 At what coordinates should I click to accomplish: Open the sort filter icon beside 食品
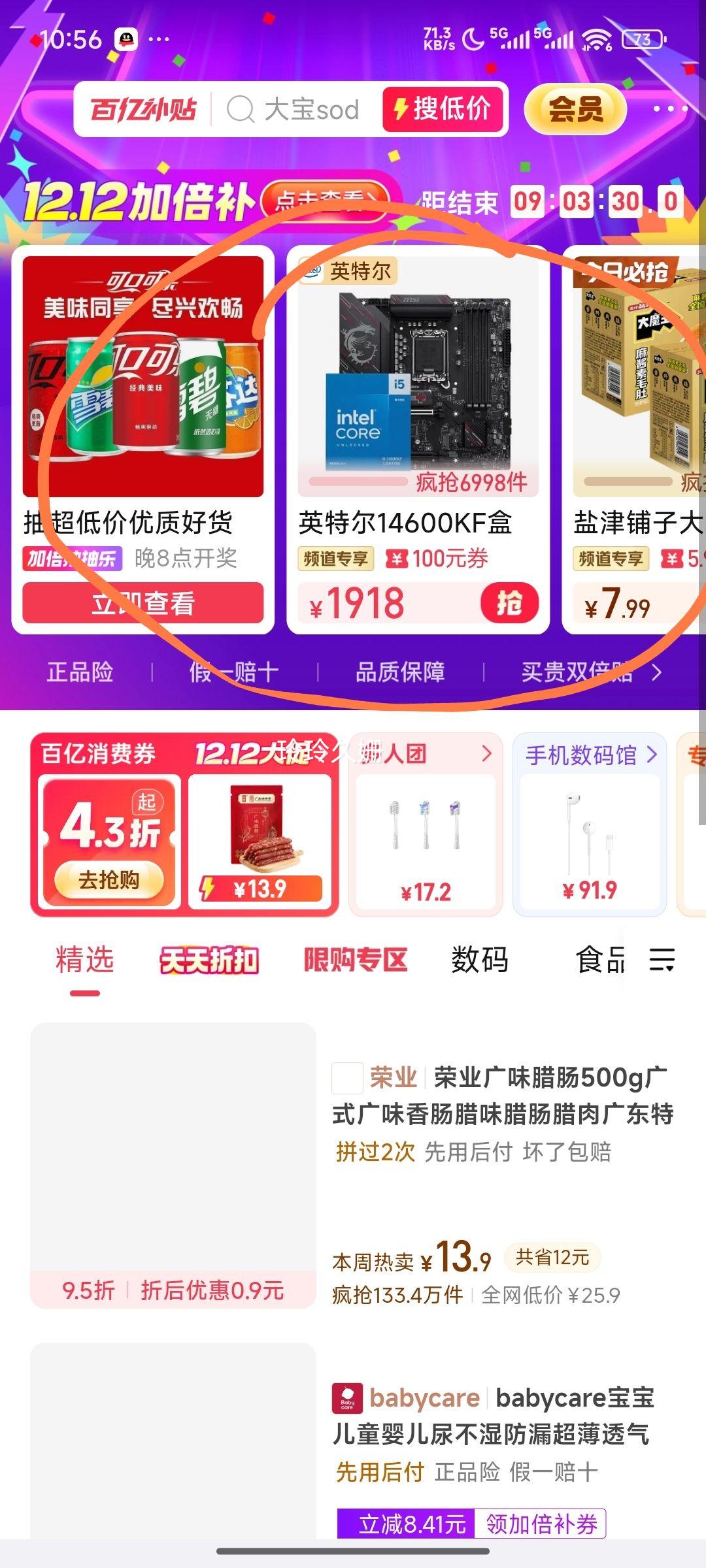[x=661, y=960]
